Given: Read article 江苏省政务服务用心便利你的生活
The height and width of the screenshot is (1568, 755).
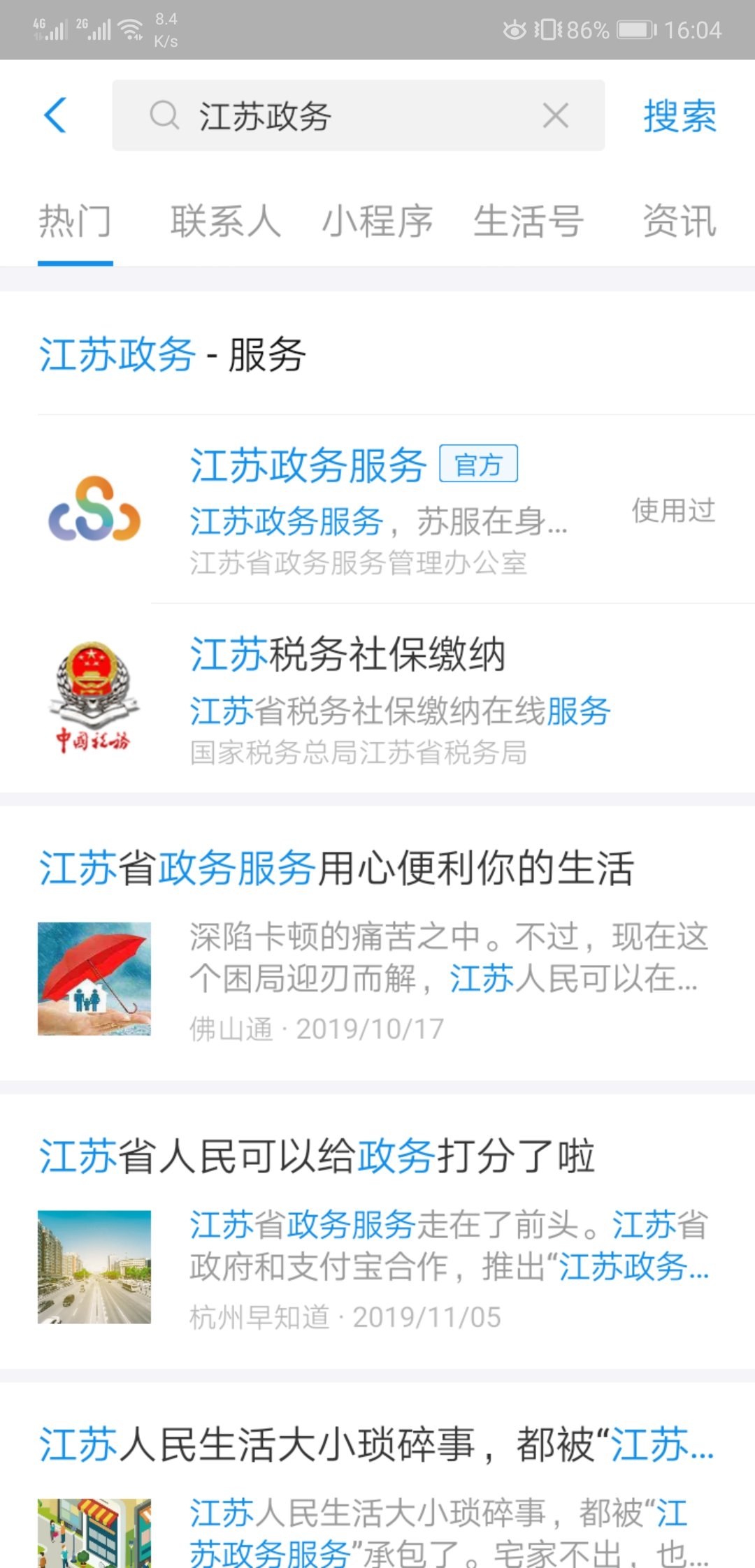Looking at the screenshot, I should [377, 943].
